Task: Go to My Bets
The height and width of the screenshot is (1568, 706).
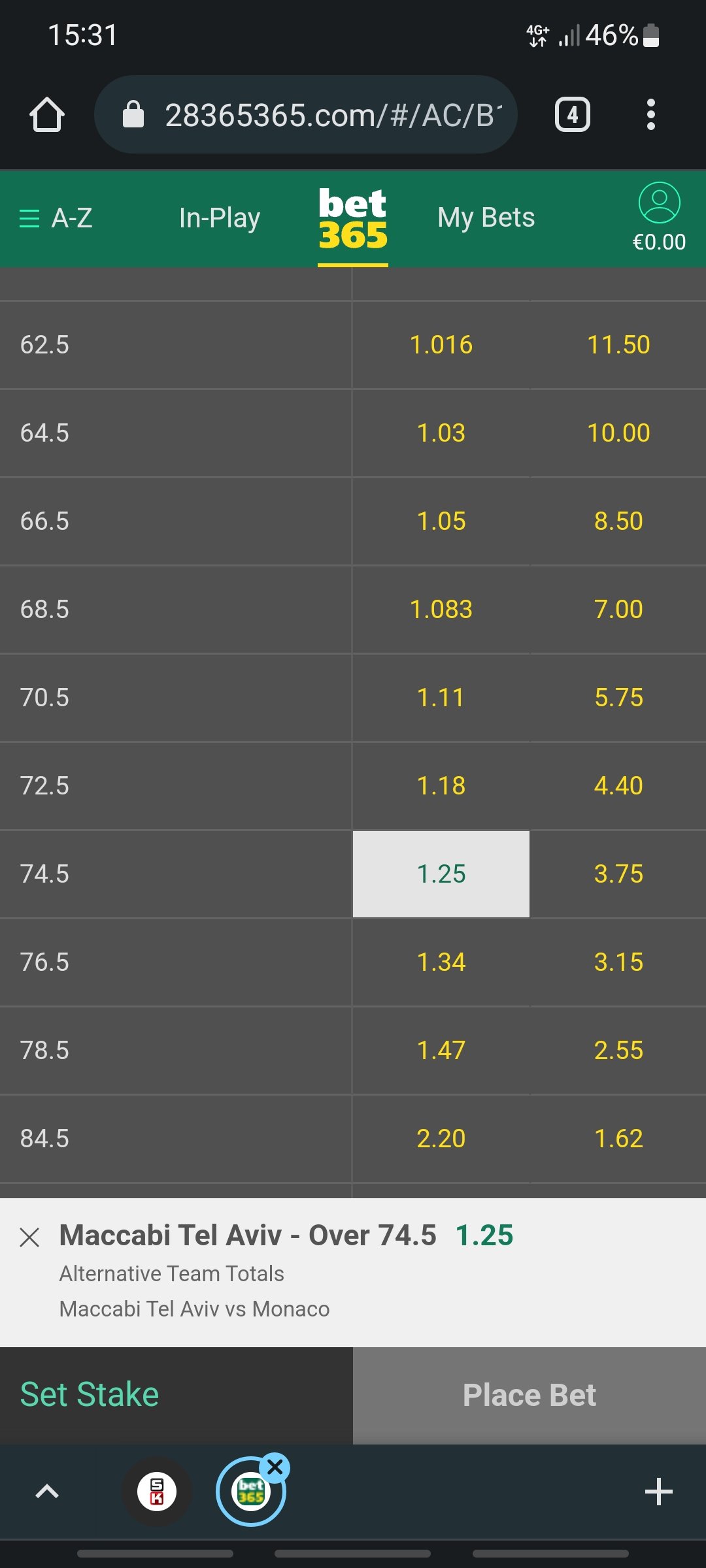Action: (x=486, y=218)
